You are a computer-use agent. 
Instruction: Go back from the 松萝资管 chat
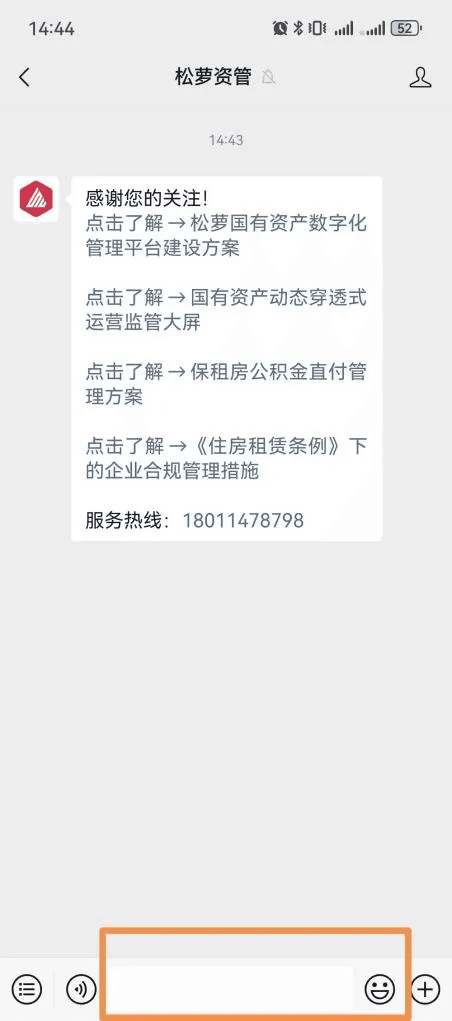[x=24, y=77]
